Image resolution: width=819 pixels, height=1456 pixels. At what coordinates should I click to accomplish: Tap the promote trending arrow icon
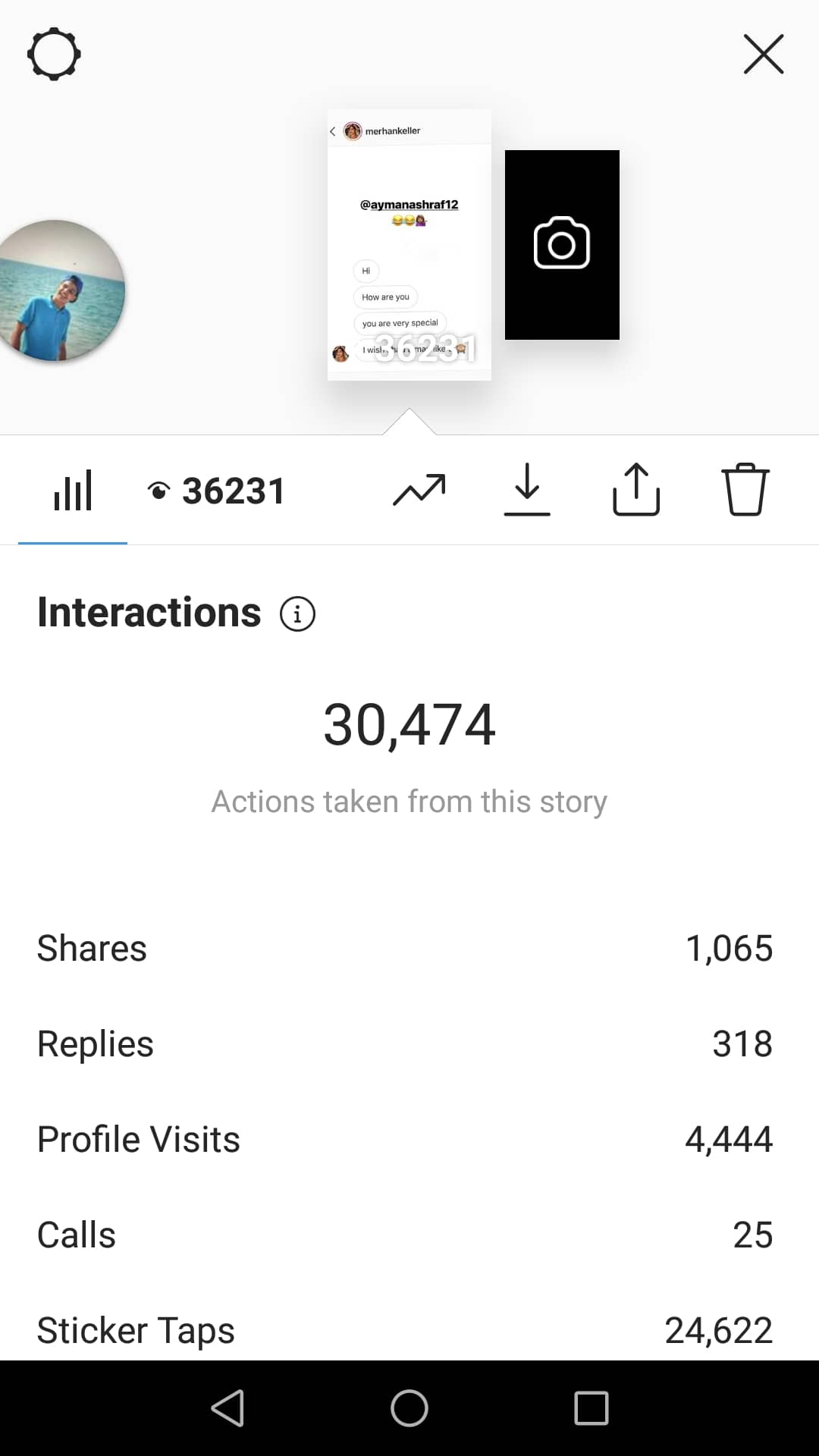[x=419, y=490]
